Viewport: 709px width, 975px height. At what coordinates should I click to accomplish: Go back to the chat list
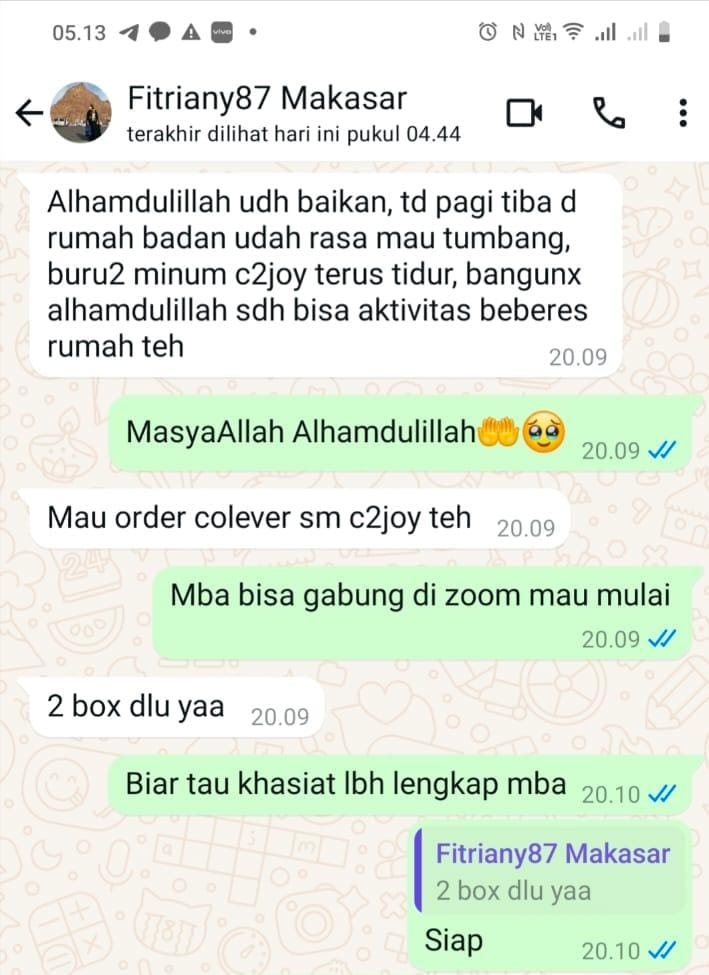(x=28, y=114)
